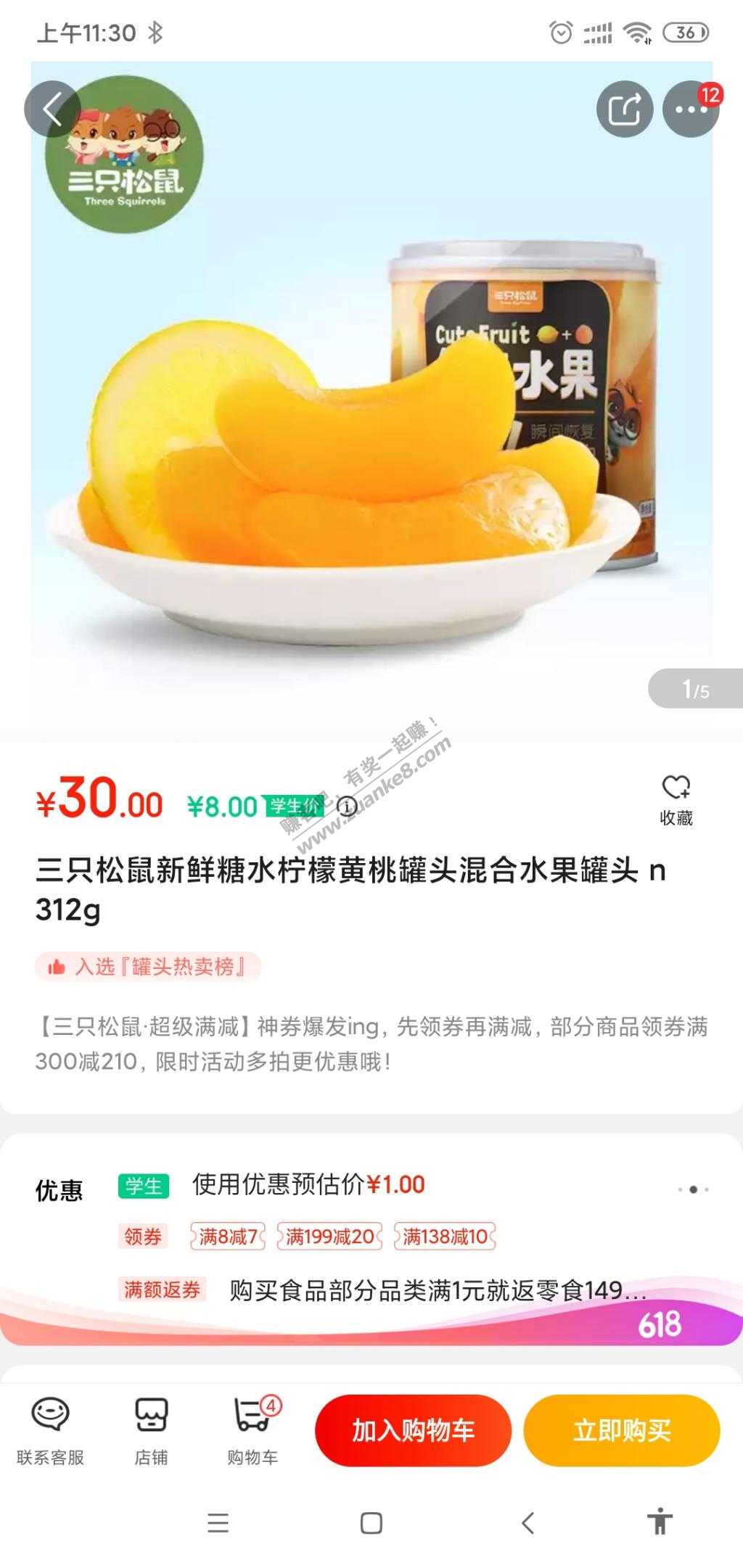
Task: Add product to favorites (收藏)
Action: [x=676, y=800]
